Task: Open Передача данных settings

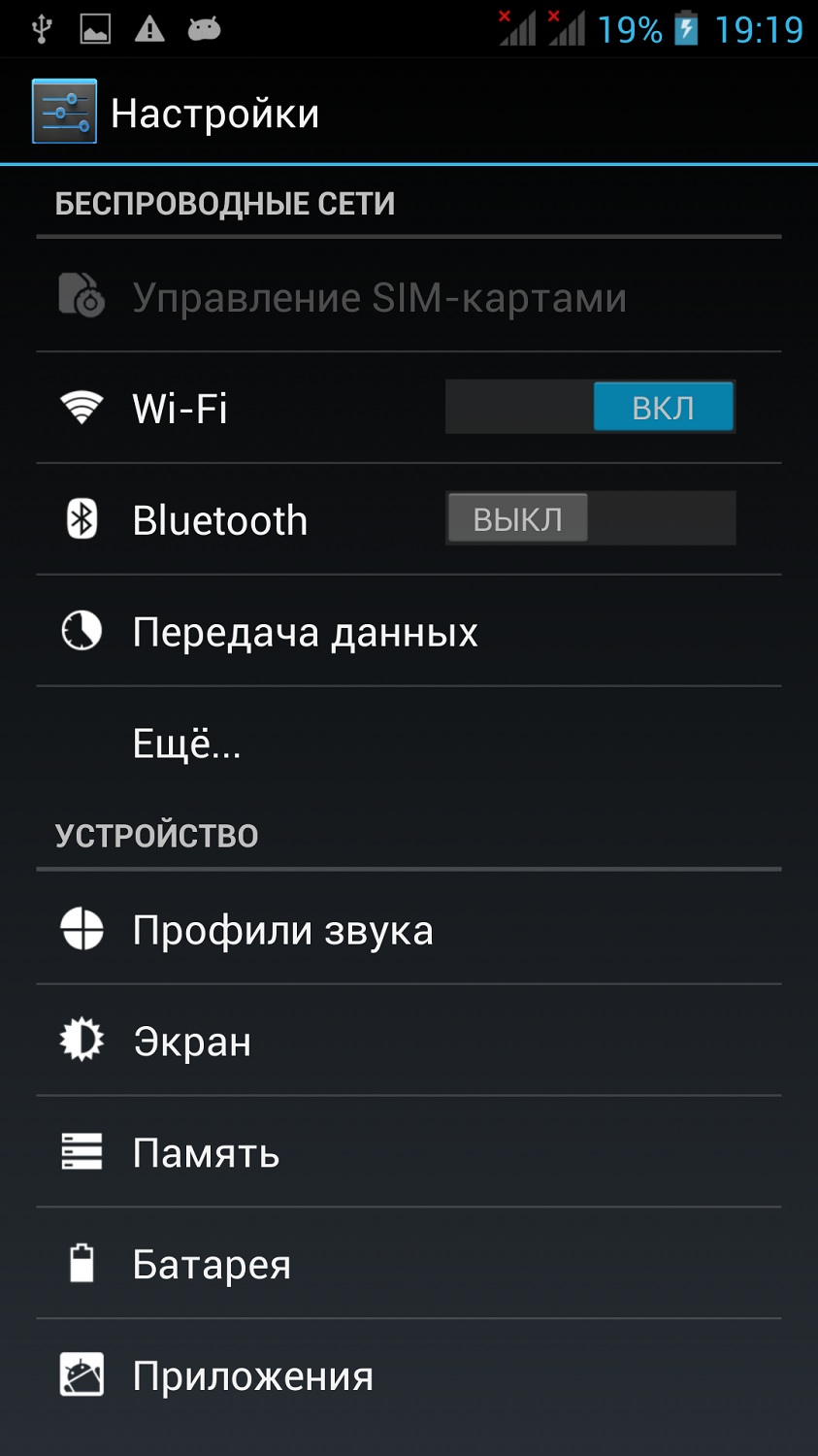Action: pos(305,632)
